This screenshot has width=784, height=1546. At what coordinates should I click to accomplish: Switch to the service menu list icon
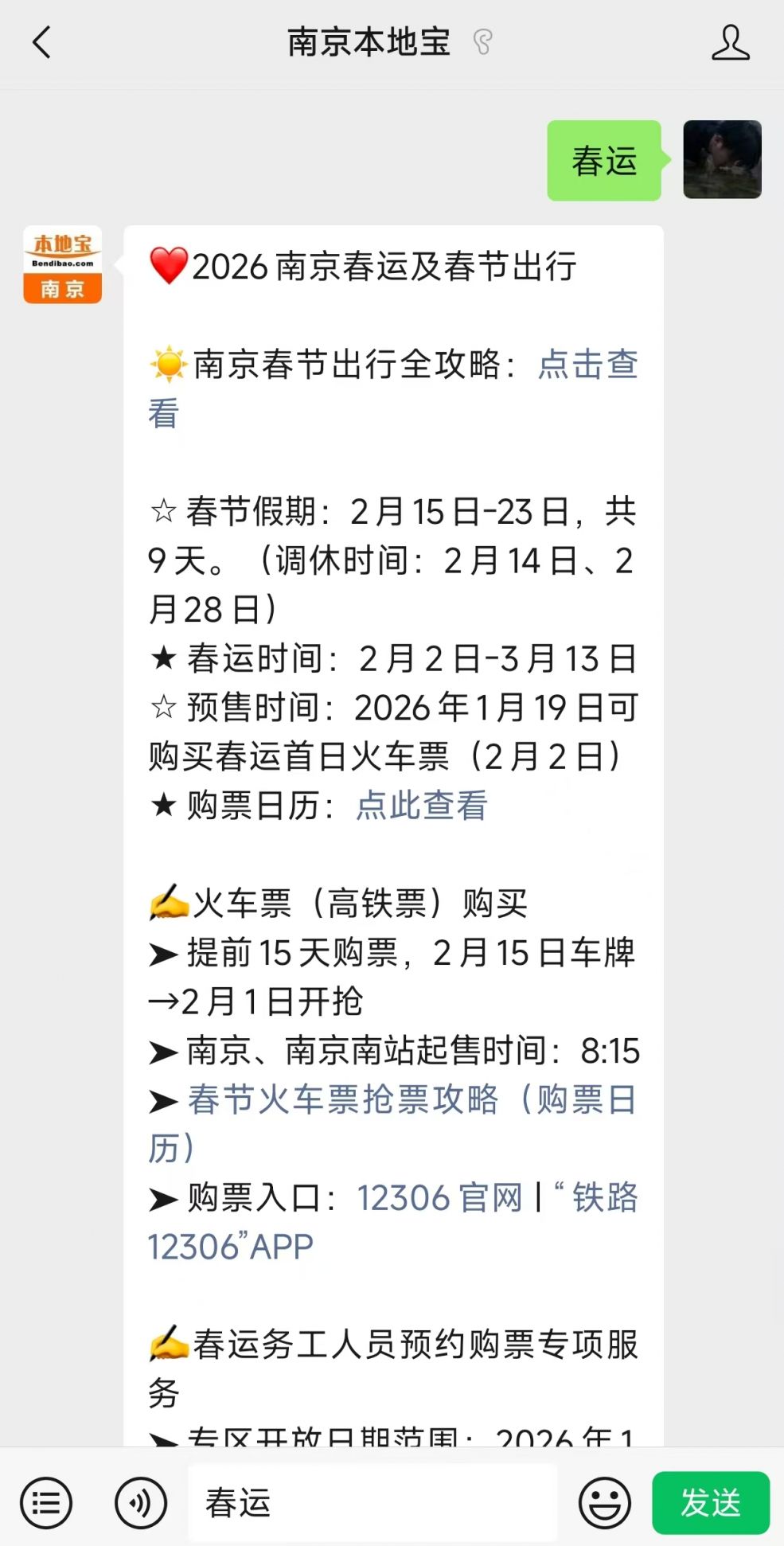point(46,1503)
